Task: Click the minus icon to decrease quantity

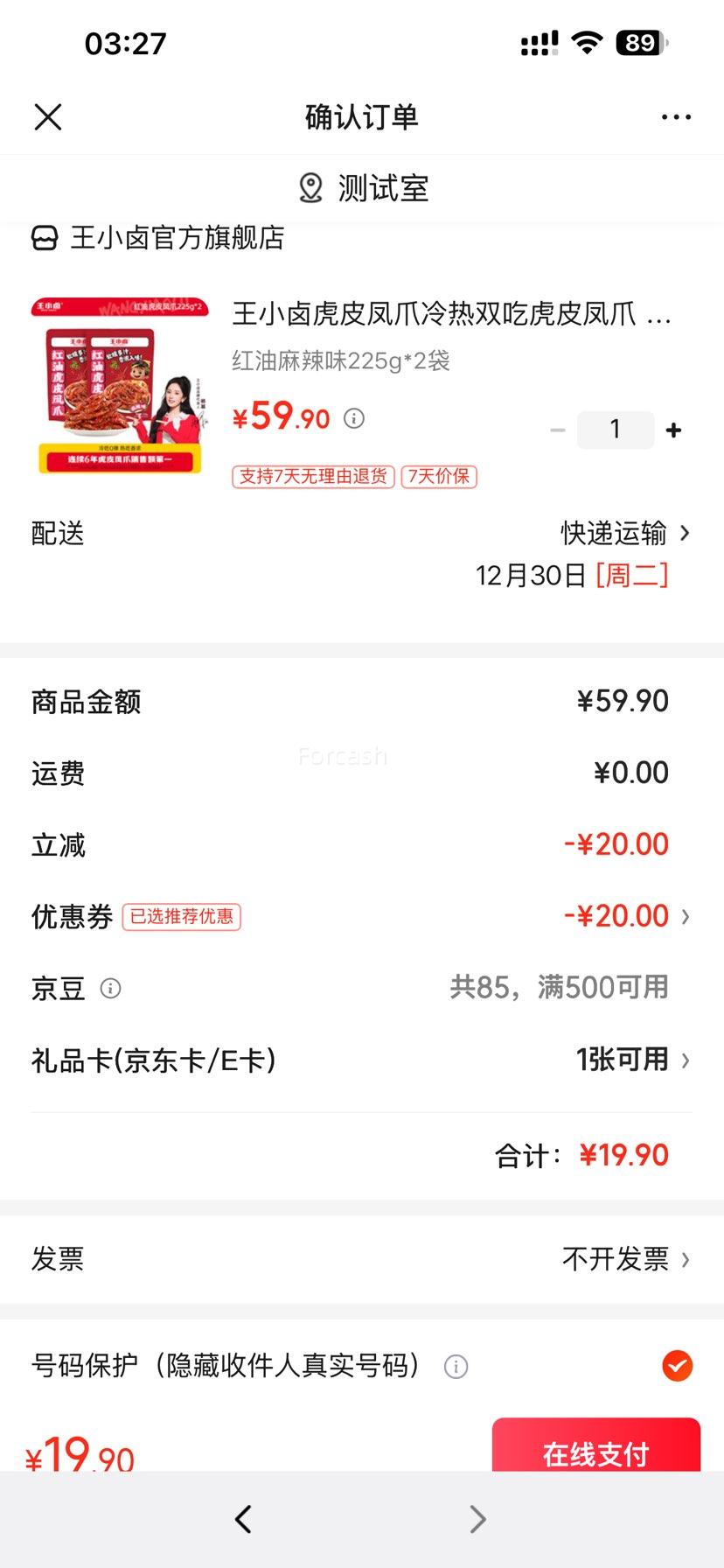Action: 557,430
